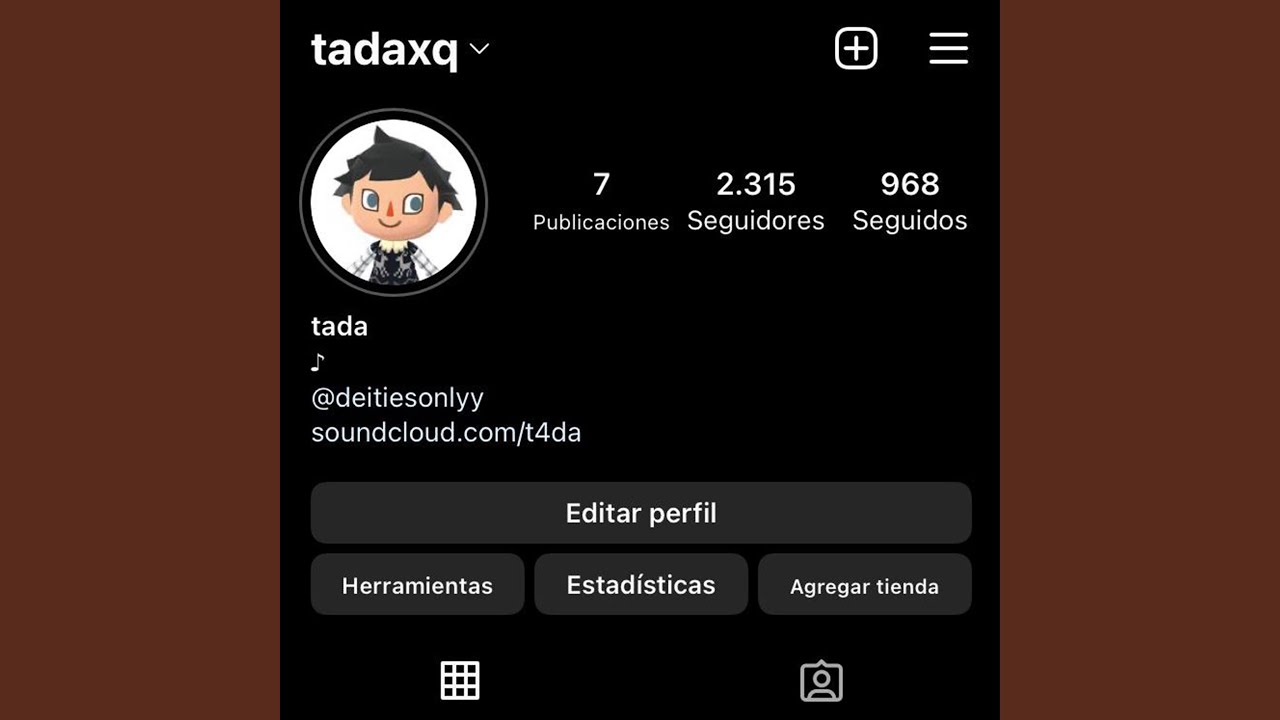This screenshot has width=1280, height=720.
Task: Switch to the tagged photos tab
Action: (x=821, y=681)
